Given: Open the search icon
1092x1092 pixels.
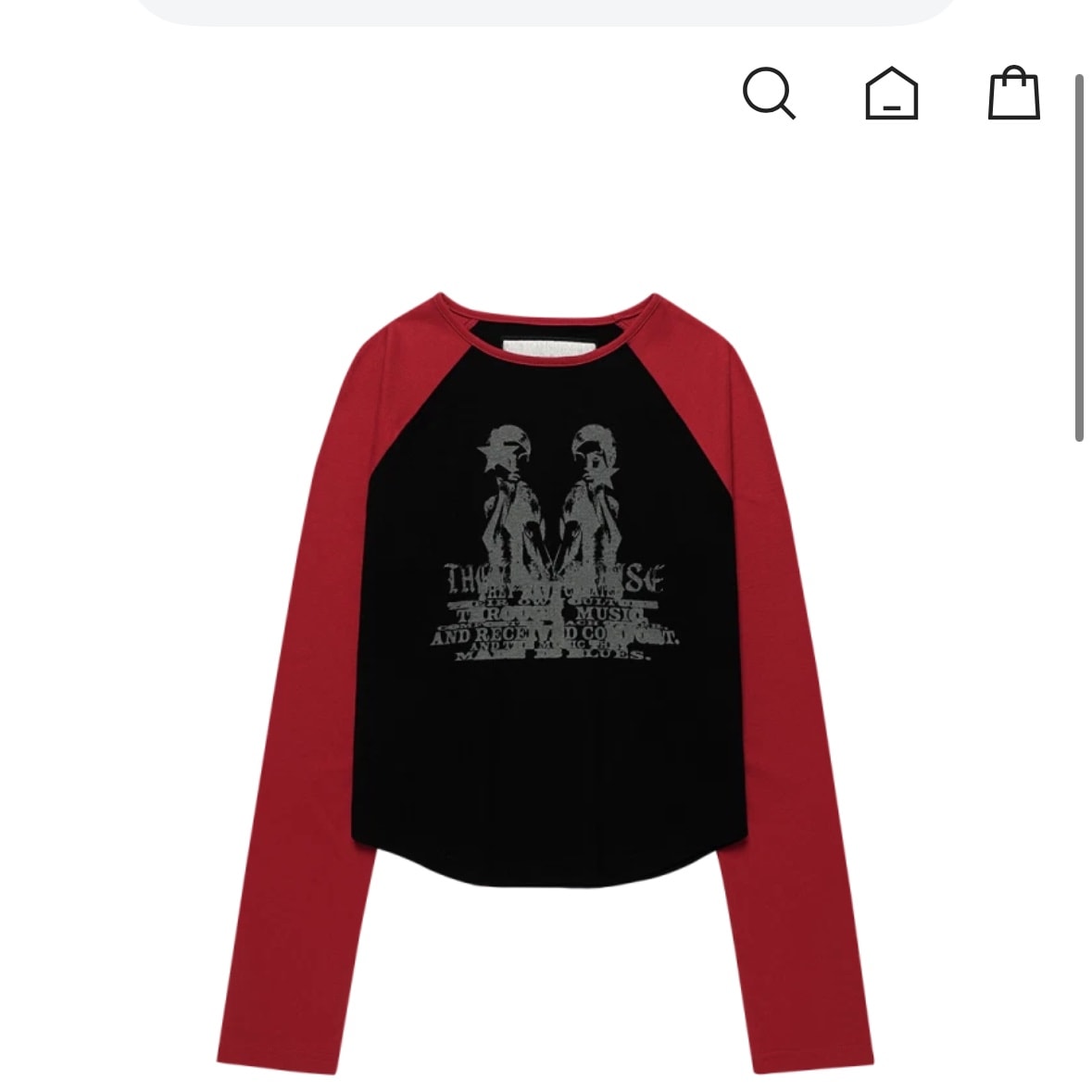Looking at the screenshot, I should [769, 94].
